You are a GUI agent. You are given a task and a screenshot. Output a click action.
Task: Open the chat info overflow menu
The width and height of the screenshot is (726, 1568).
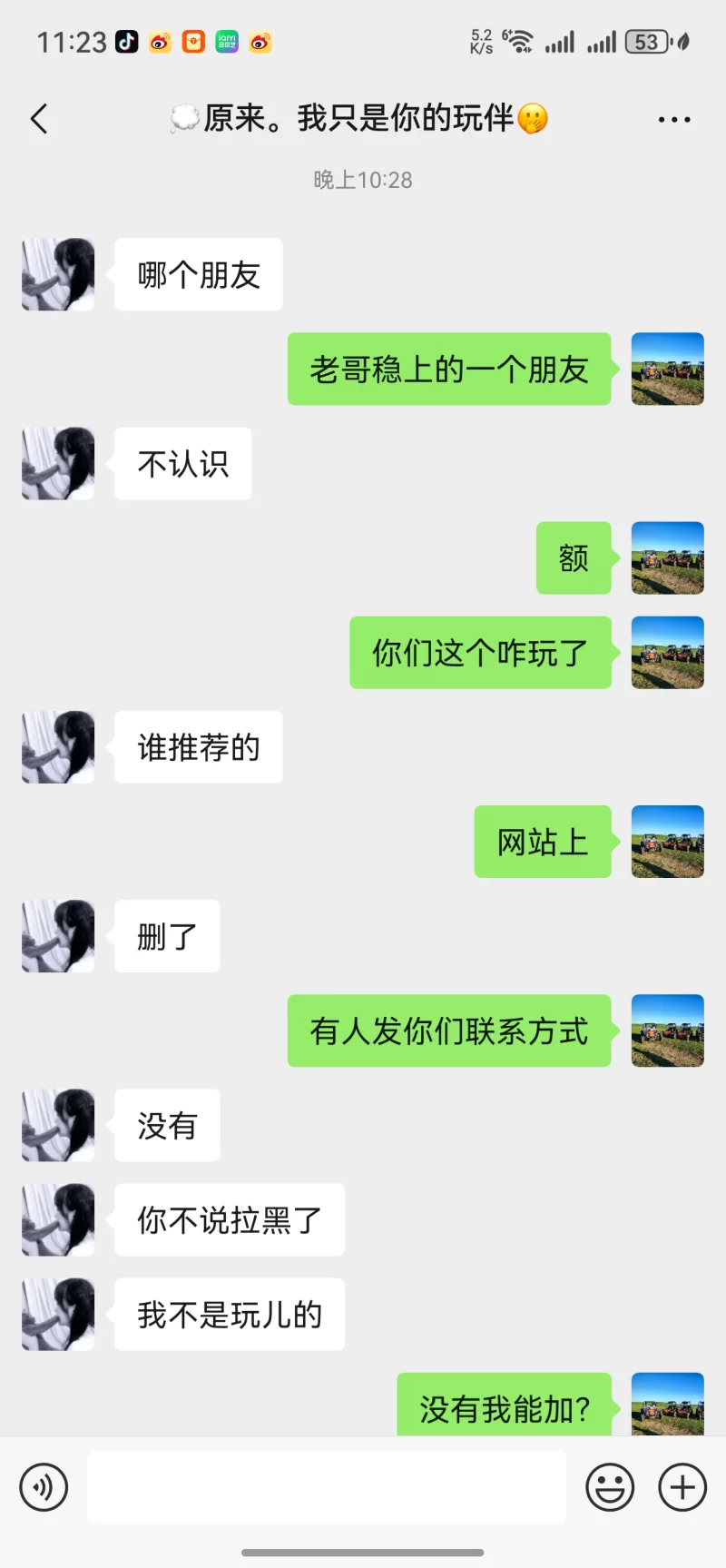click(673, 119)
